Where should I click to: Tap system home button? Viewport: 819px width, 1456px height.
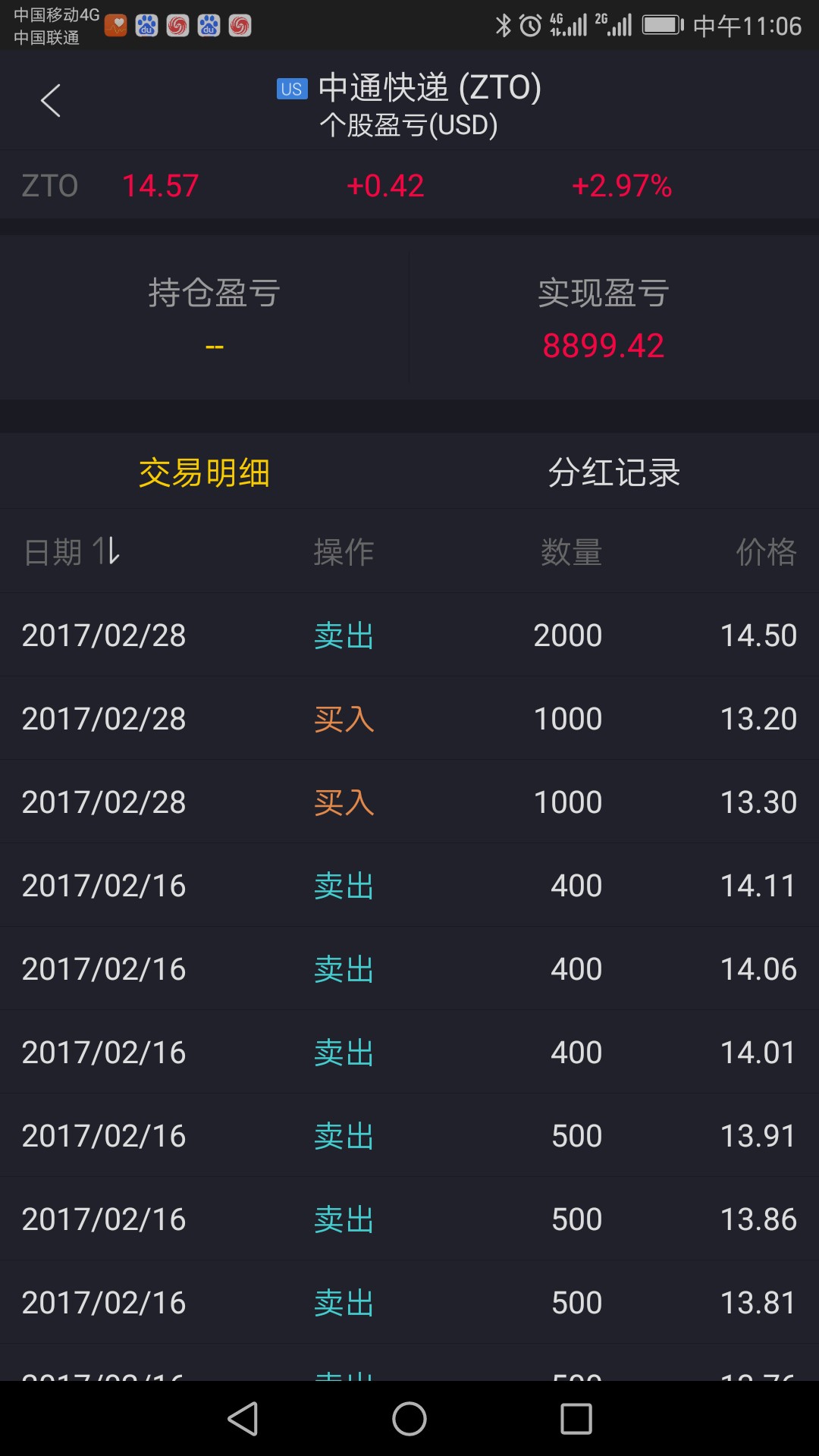pos(409,1419)
